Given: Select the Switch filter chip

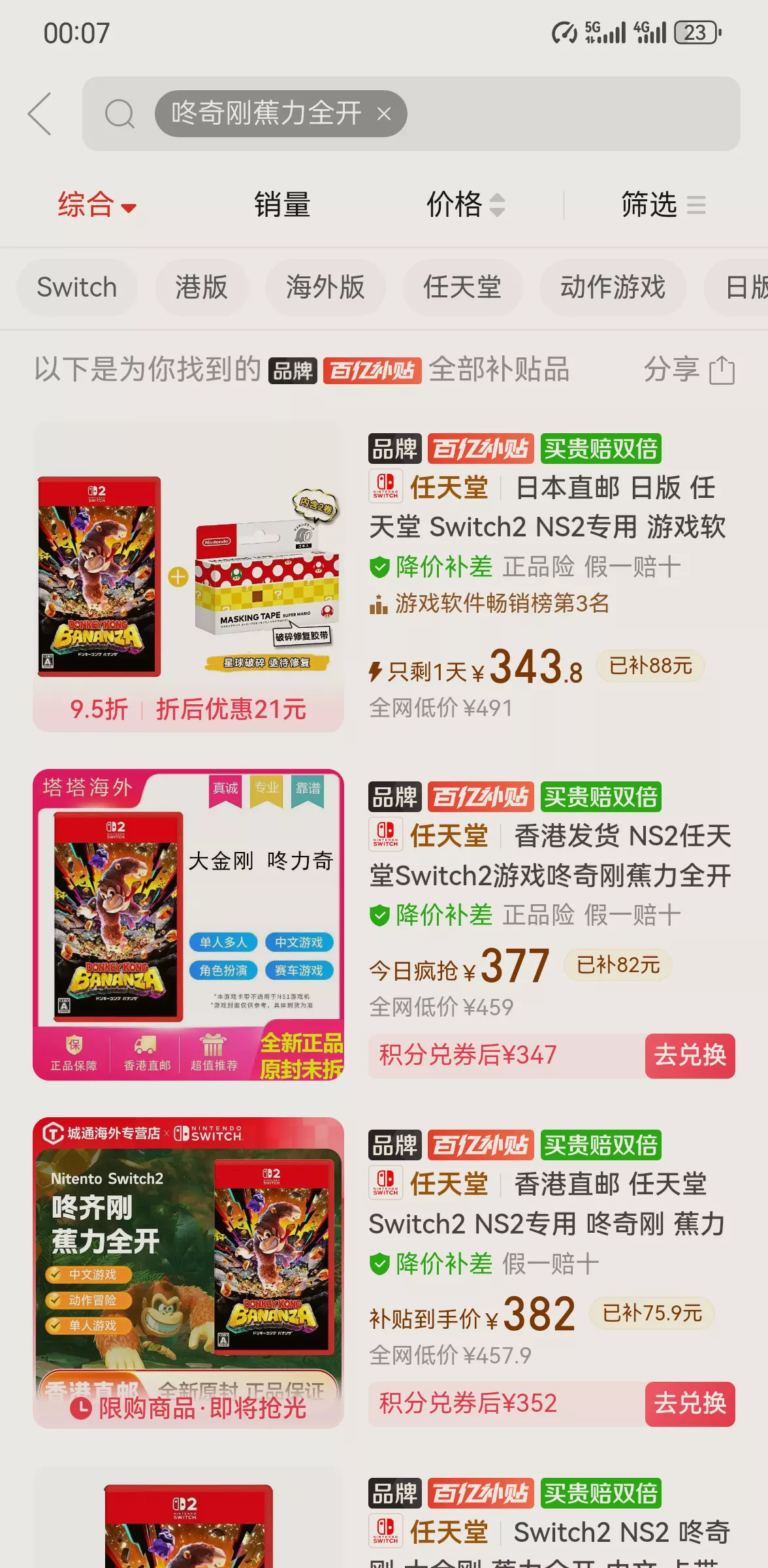Looking at the screenshot, I should [77, 287].
